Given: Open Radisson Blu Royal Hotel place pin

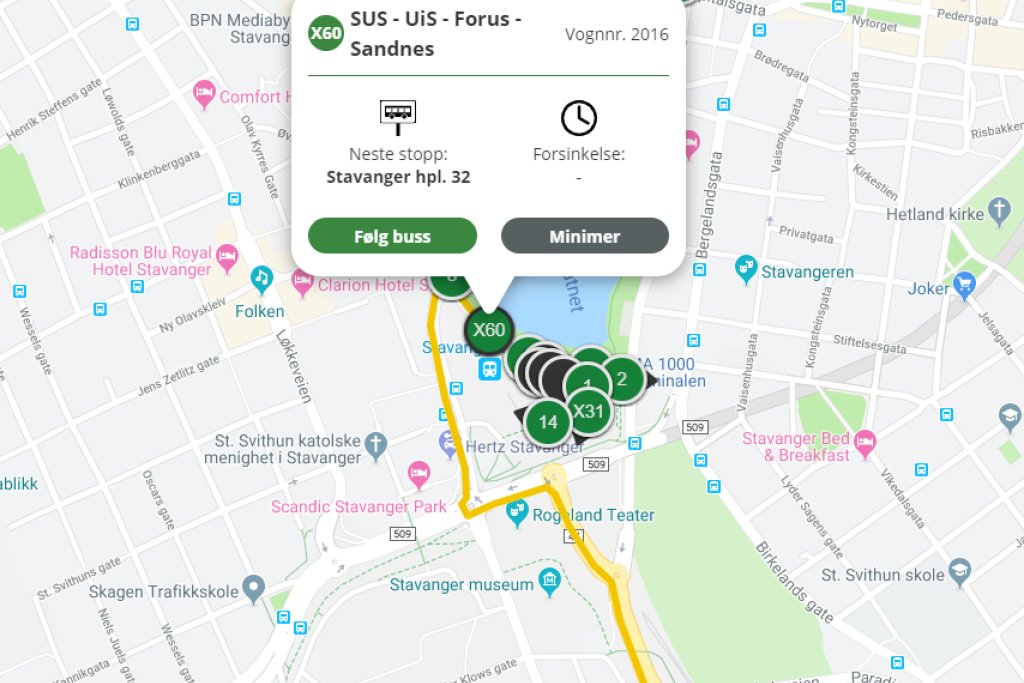Looking at the screenshot, I should pyautogui.click(x=228, y=254).
